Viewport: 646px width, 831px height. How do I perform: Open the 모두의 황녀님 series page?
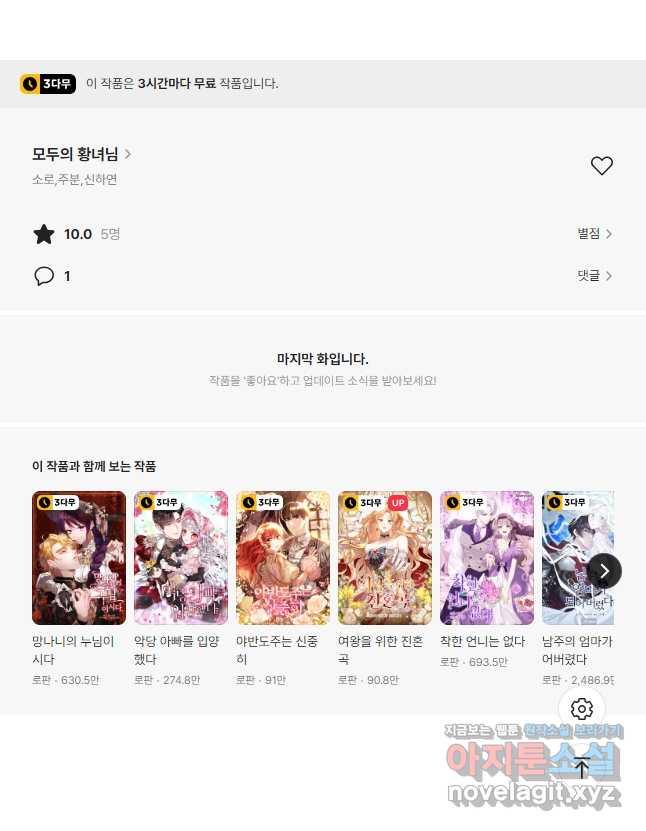coord(82,154)
